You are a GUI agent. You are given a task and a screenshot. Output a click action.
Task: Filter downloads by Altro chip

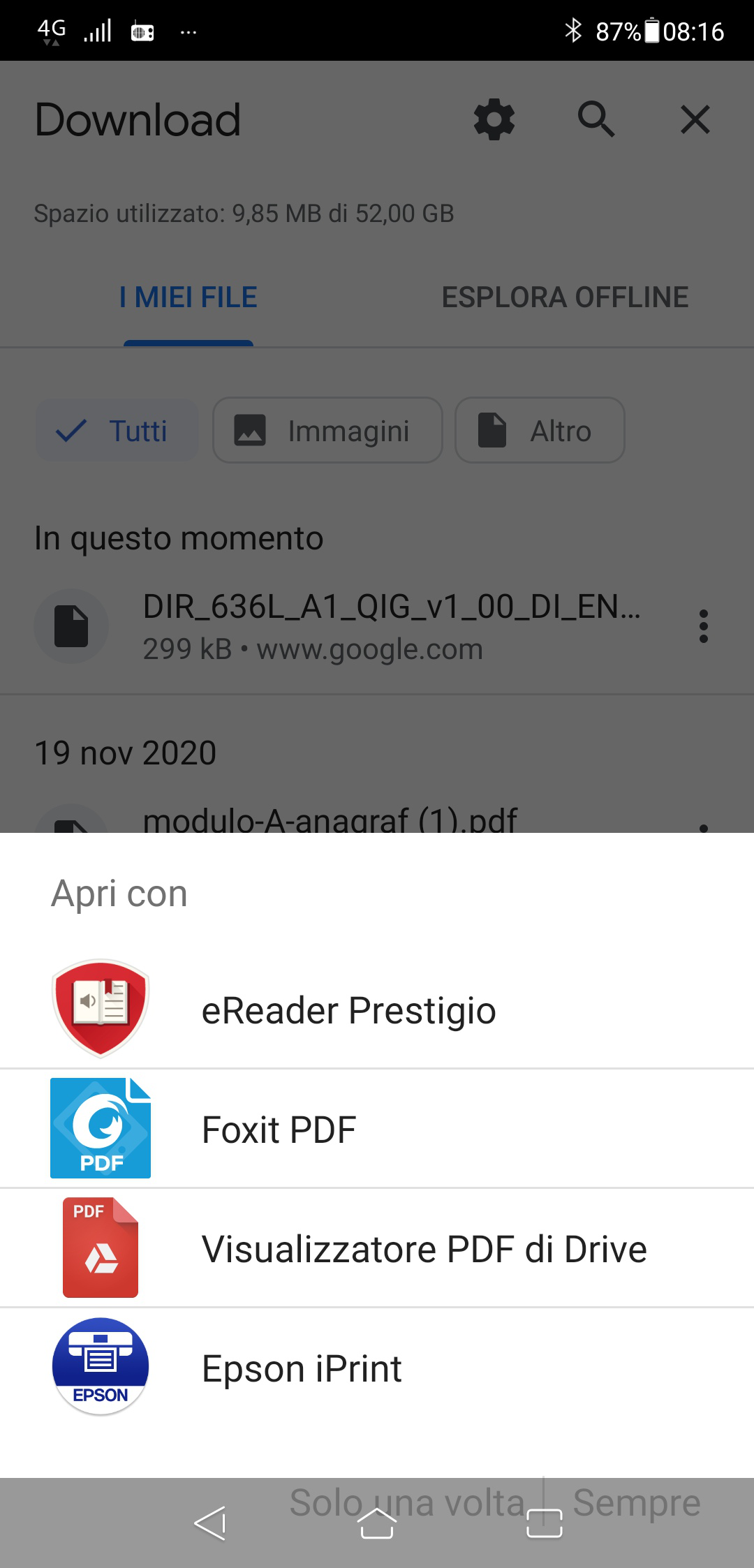point(540,431)
